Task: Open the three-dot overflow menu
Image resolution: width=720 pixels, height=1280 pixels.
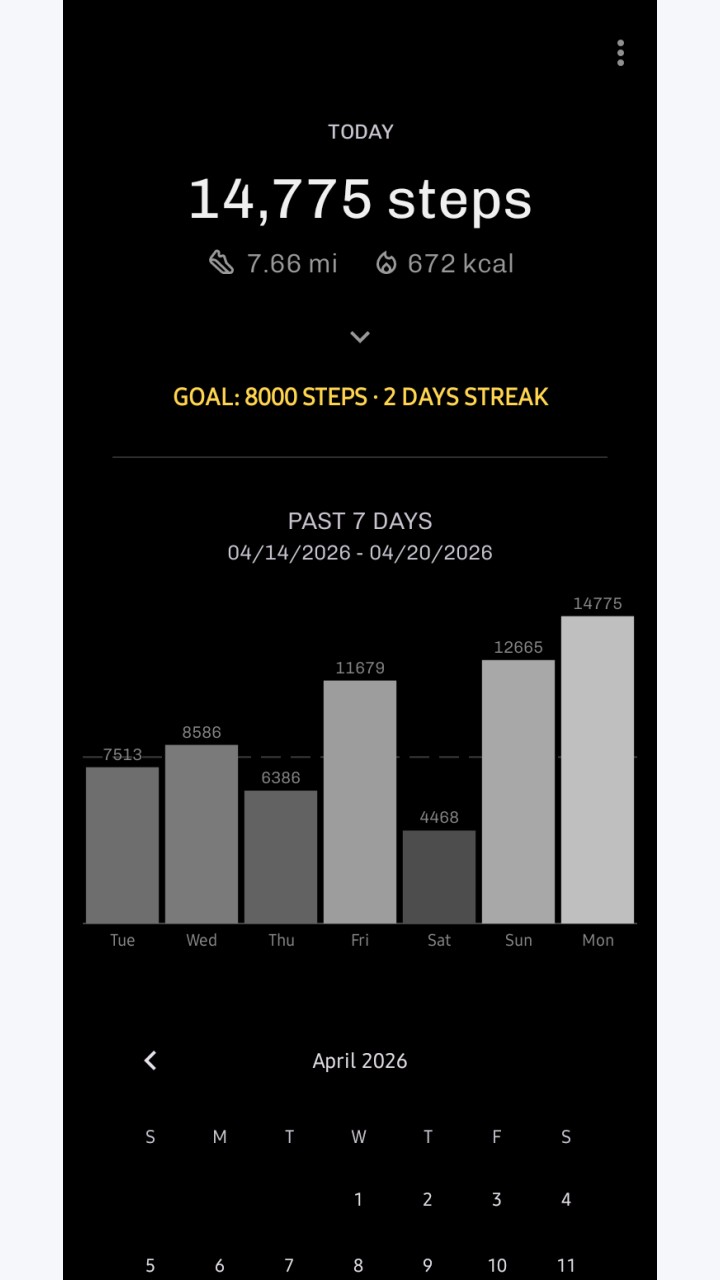Action: click(620, 53)
